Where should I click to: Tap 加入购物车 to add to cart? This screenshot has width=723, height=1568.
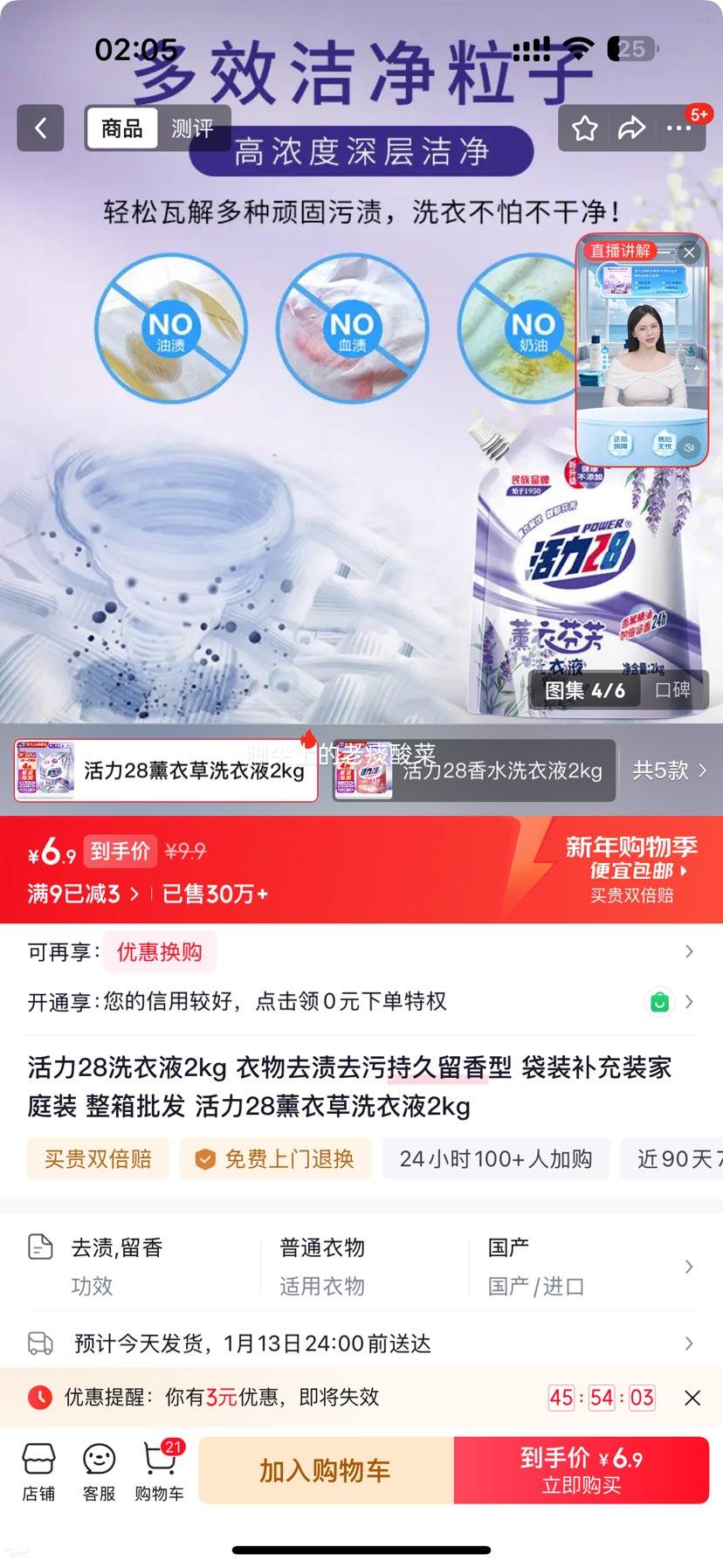pos(326,1470)
